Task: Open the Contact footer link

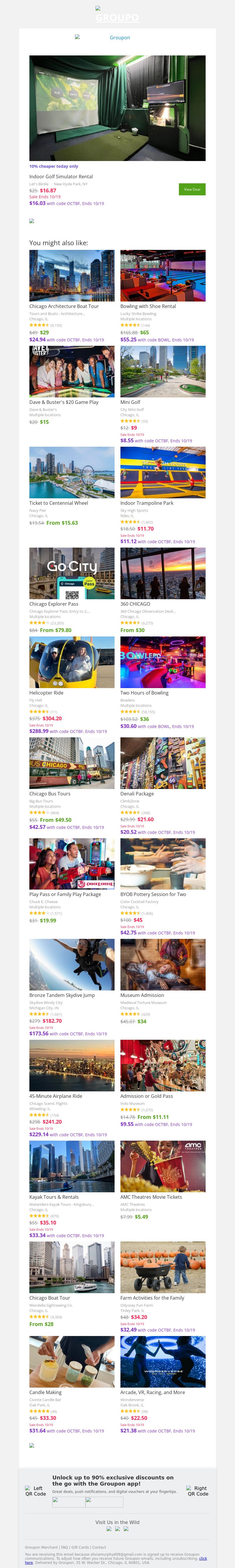Action: [x=99, y=1547]
